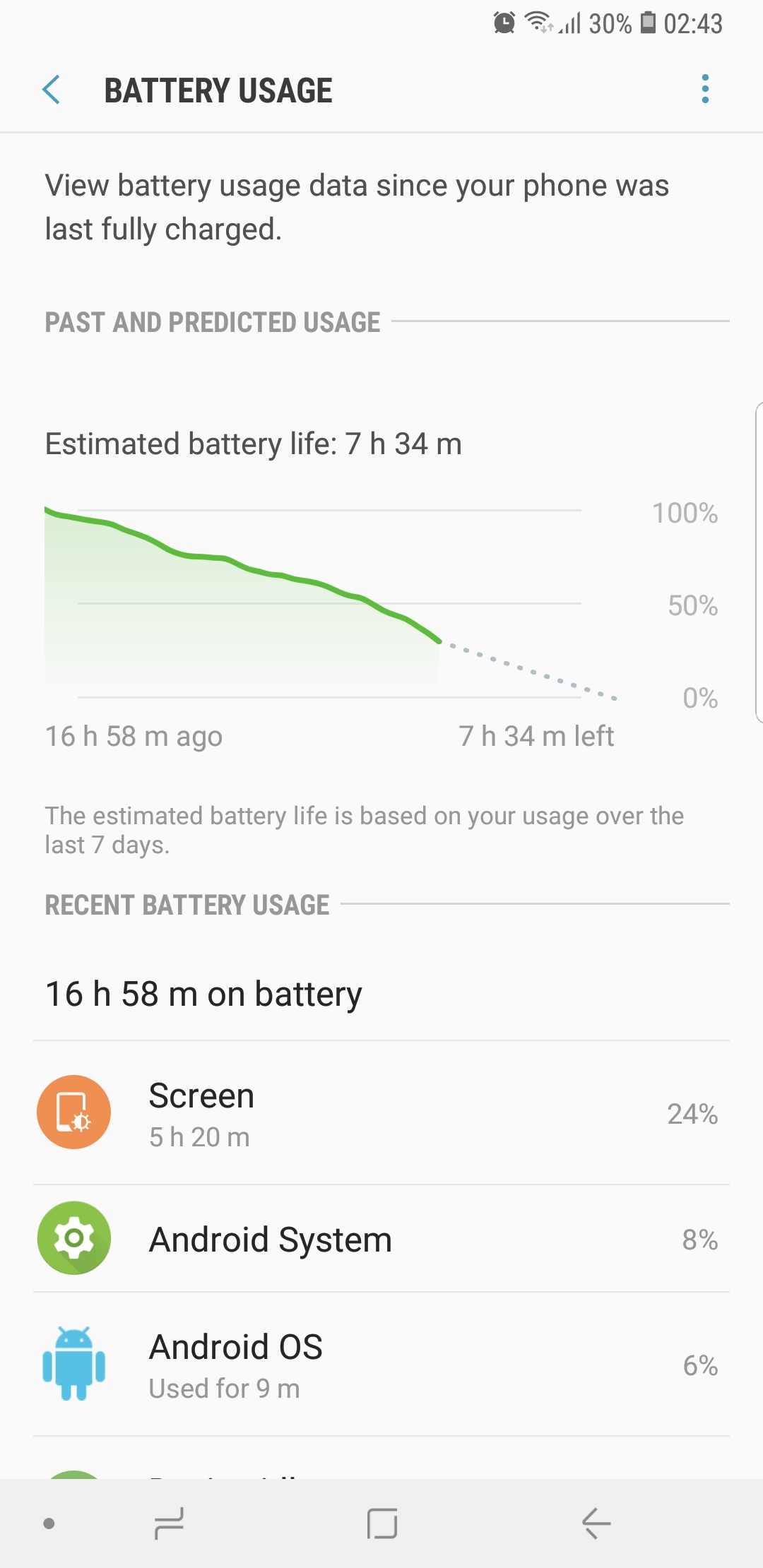Open Screen battery usage details

(x=381, y=1113)
